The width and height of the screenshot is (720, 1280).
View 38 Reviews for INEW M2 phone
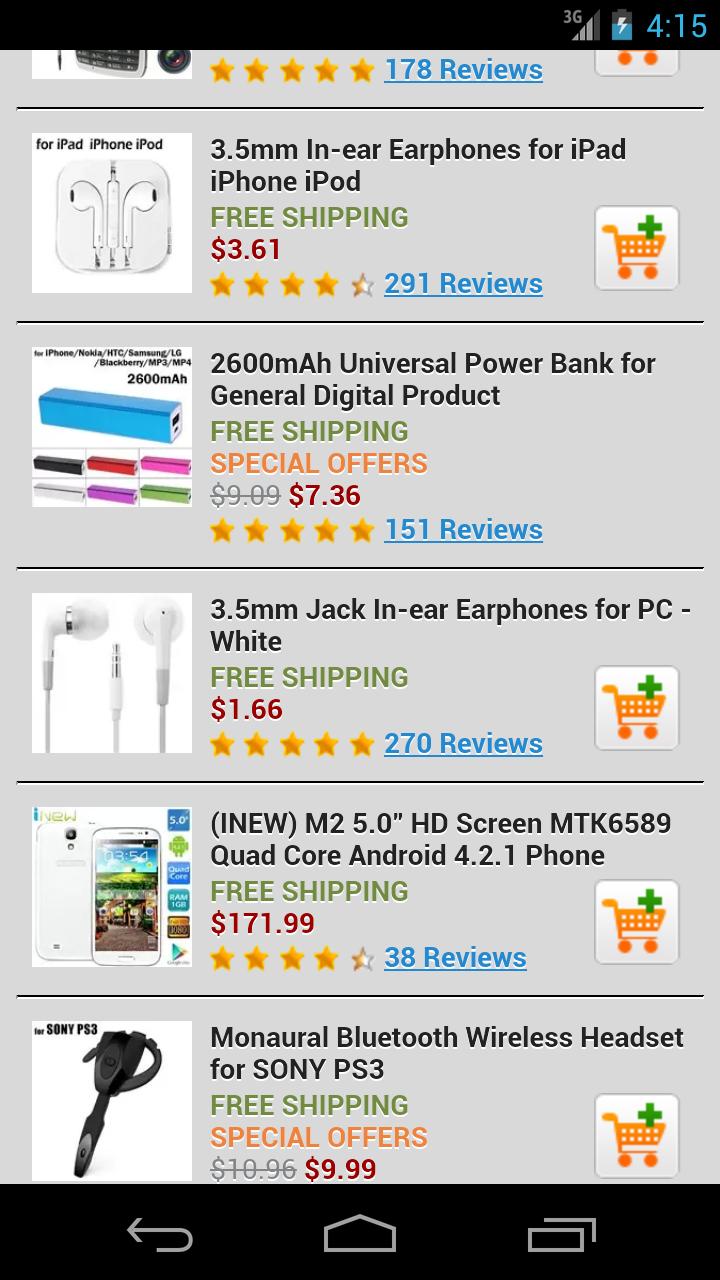[455, 957]
